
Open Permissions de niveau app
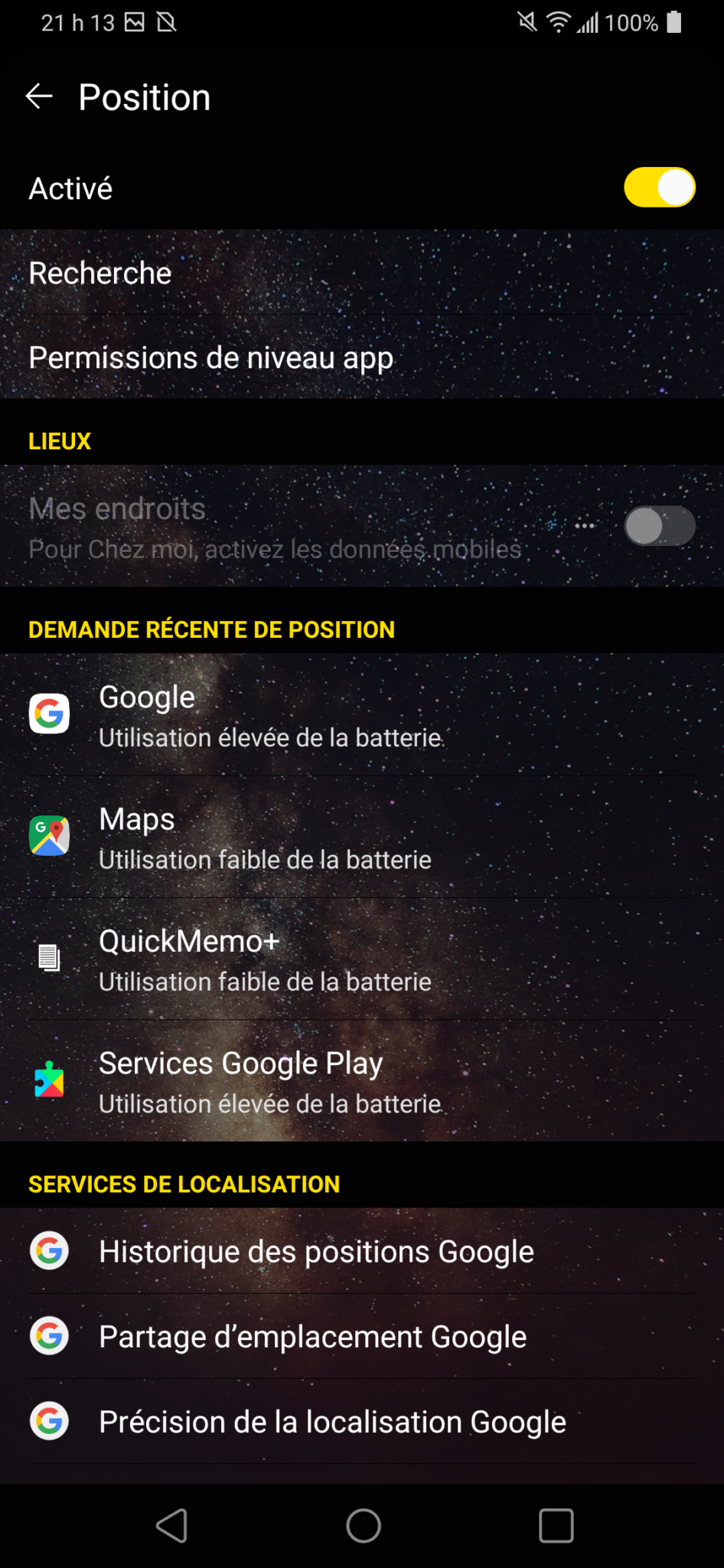[361, 358]
